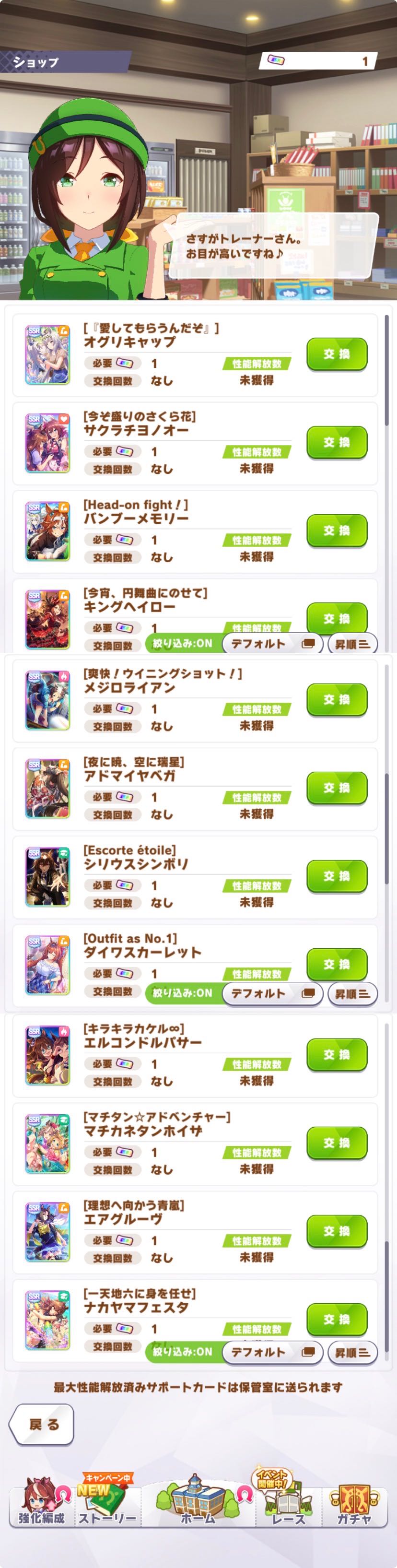
Task: Exchange for the メジロライアン card
Action: (x=337, y=700)
